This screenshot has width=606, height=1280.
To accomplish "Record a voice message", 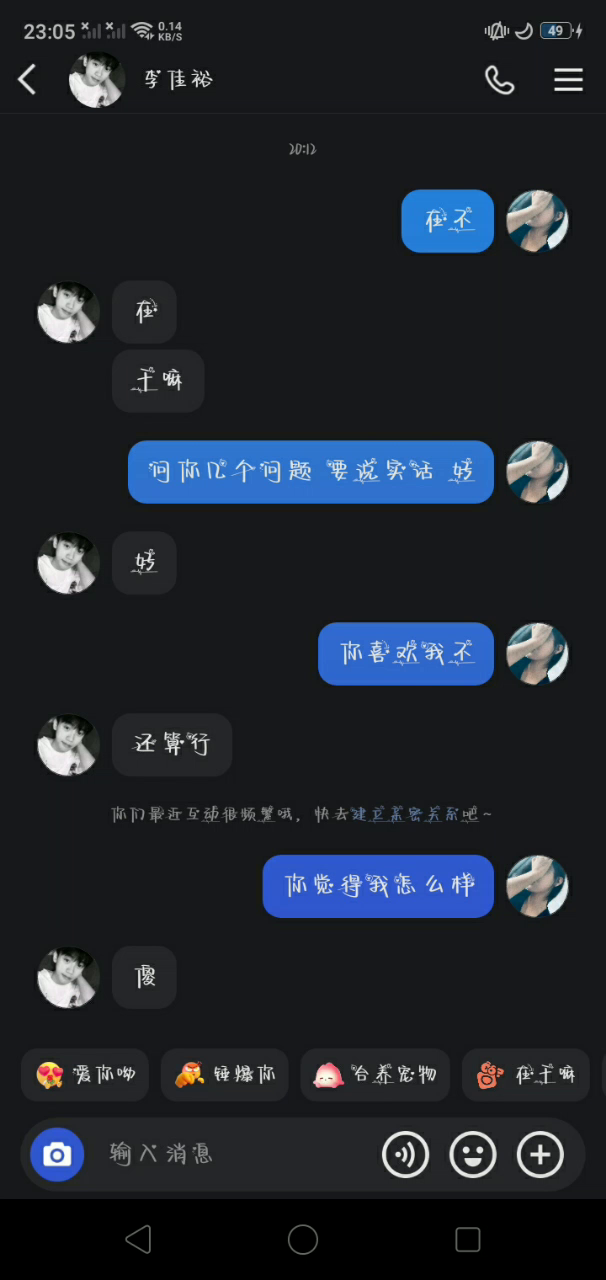I will [x=405, y=1155].
